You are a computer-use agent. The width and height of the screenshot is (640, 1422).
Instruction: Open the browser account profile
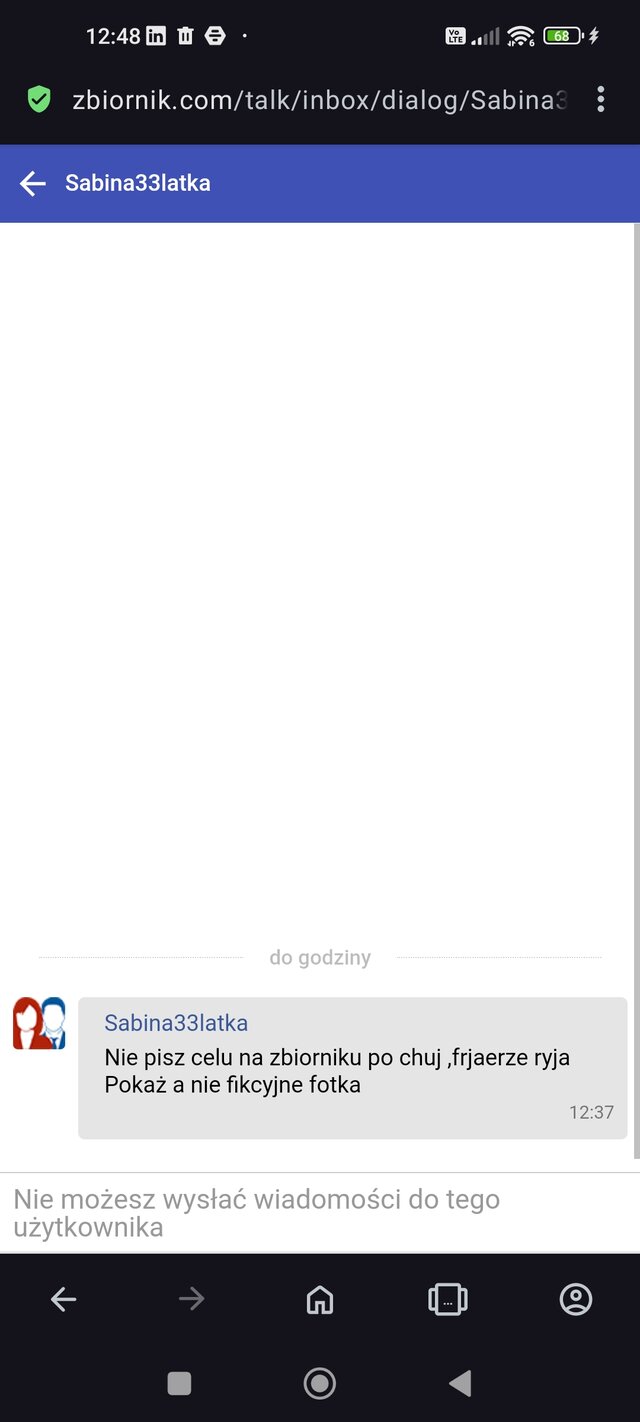[x=576, y=1299]
